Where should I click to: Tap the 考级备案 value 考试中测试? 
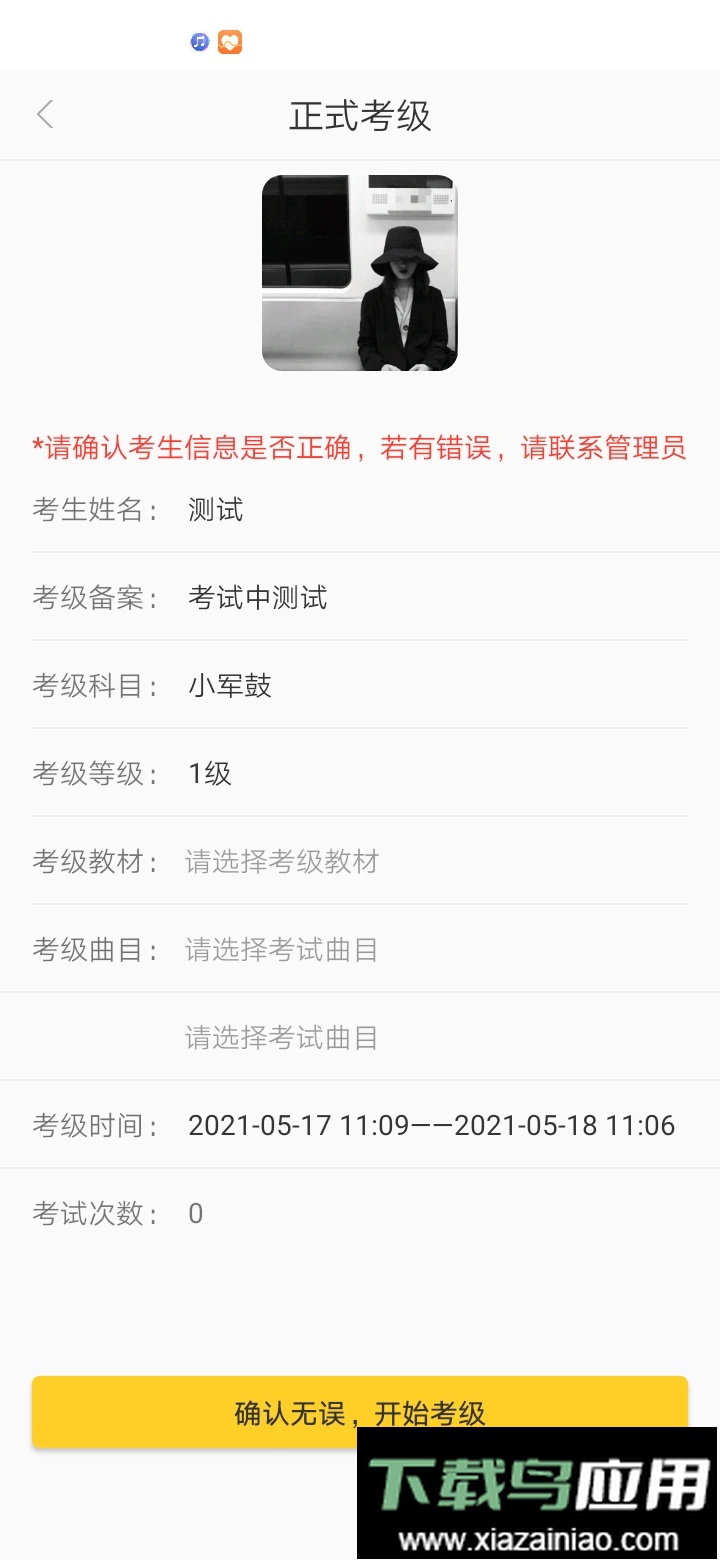point(256,598)
